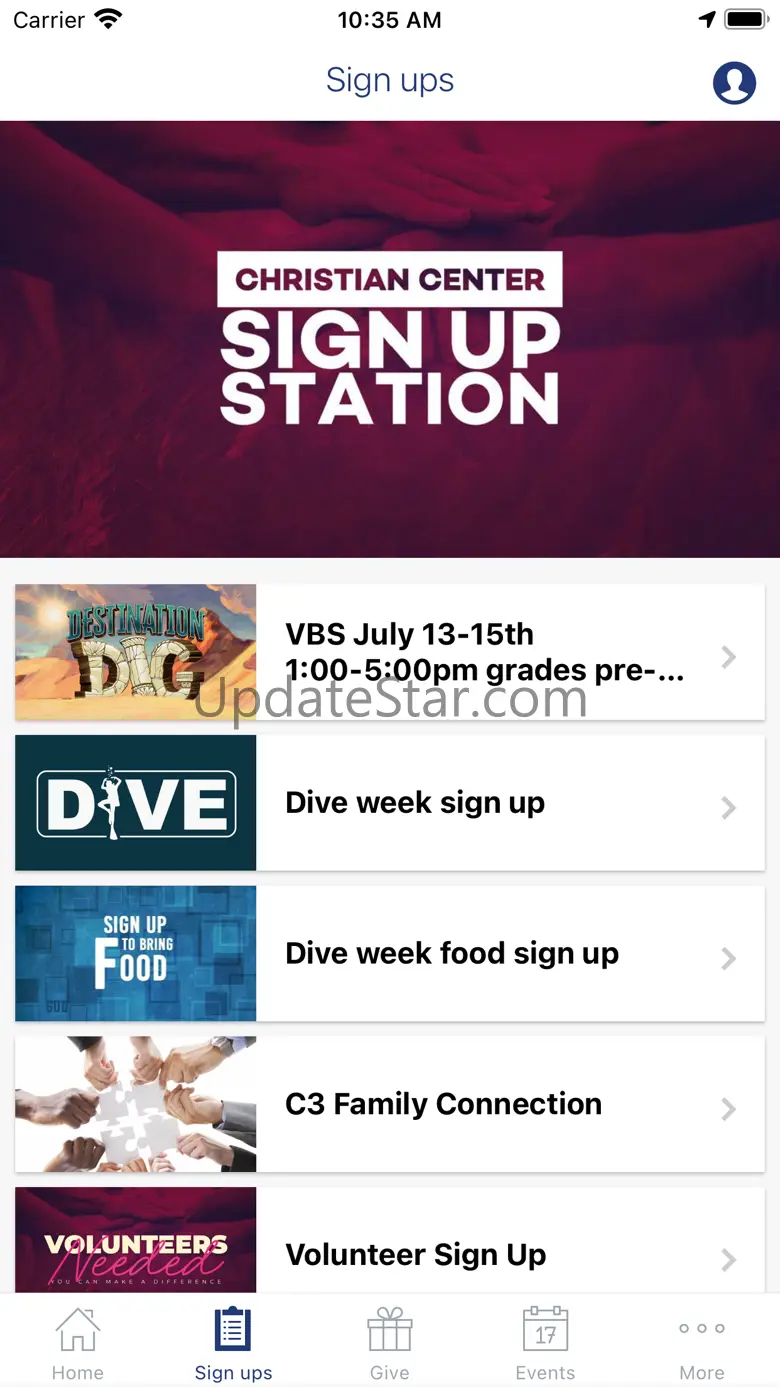
Task: Open Volunteer Sign Up
Action: pos(390,1240)
